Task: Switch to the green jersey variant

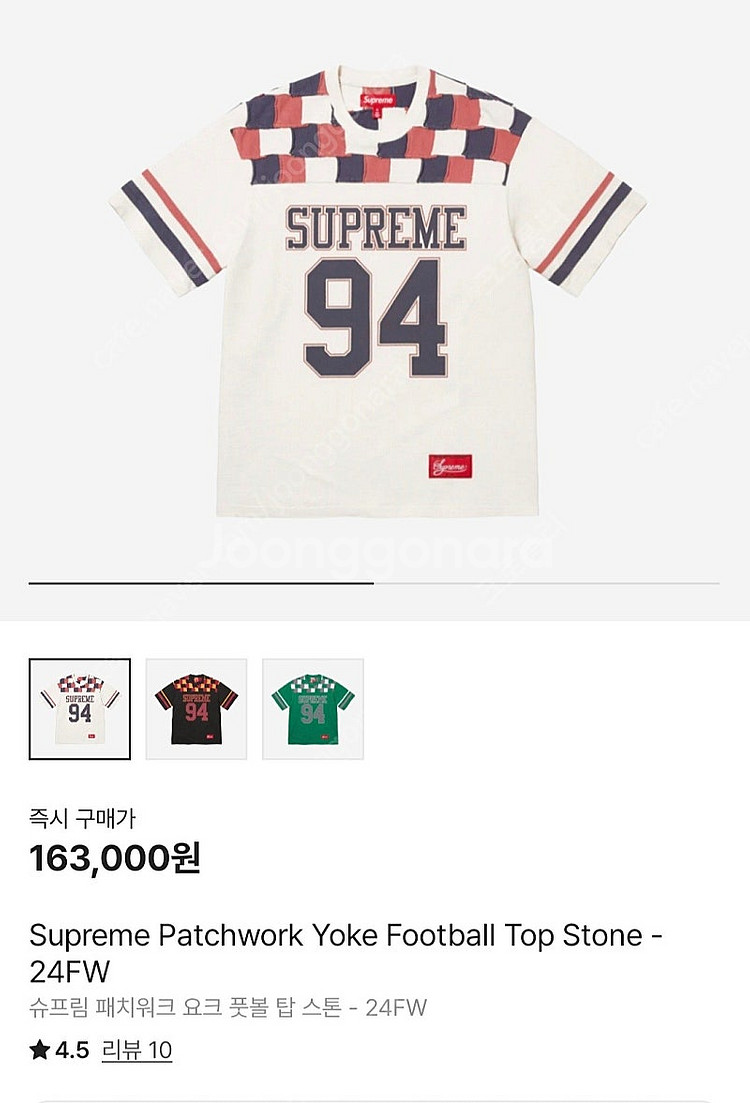Action: click(313, 708)
